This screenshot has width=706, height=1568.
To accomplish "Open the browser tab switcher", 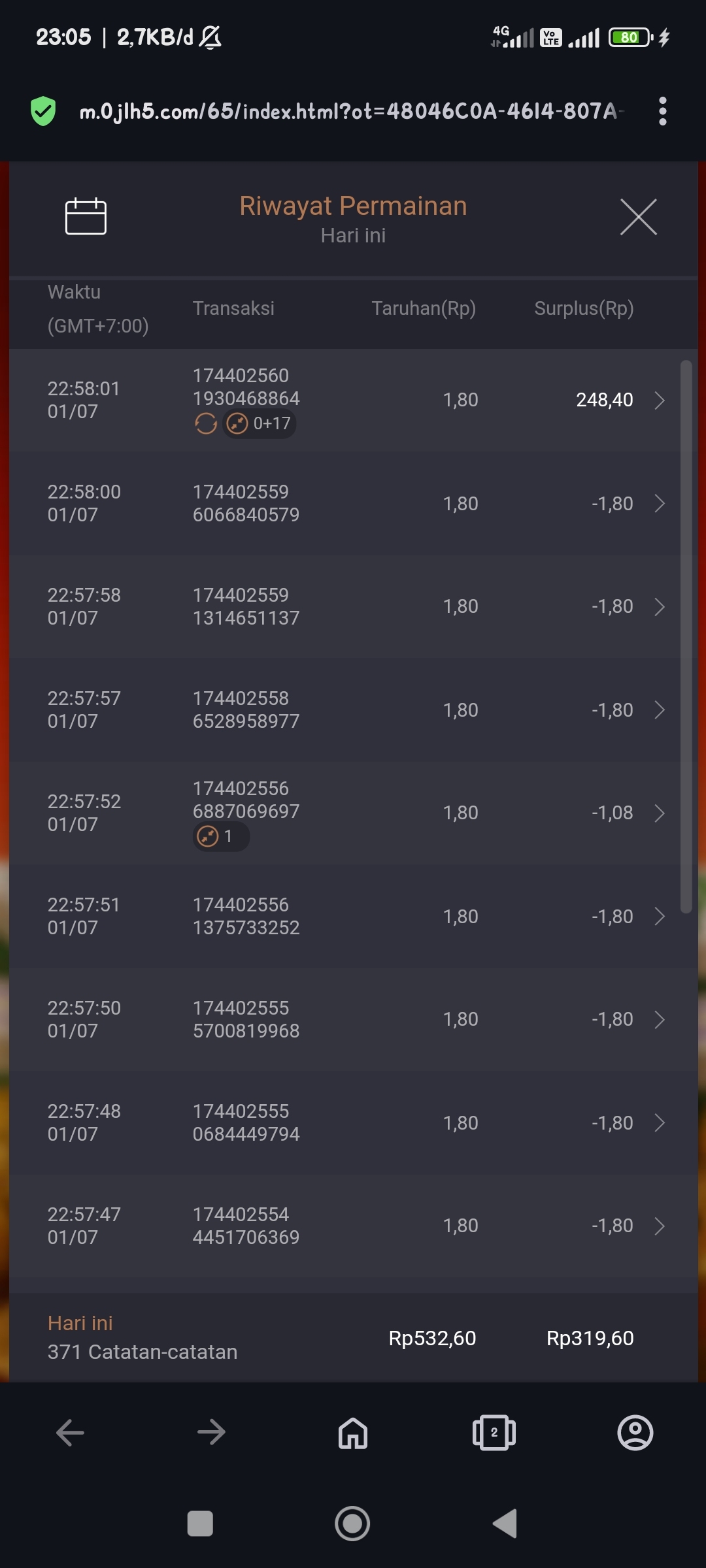I will click(x=494, y=1433).
